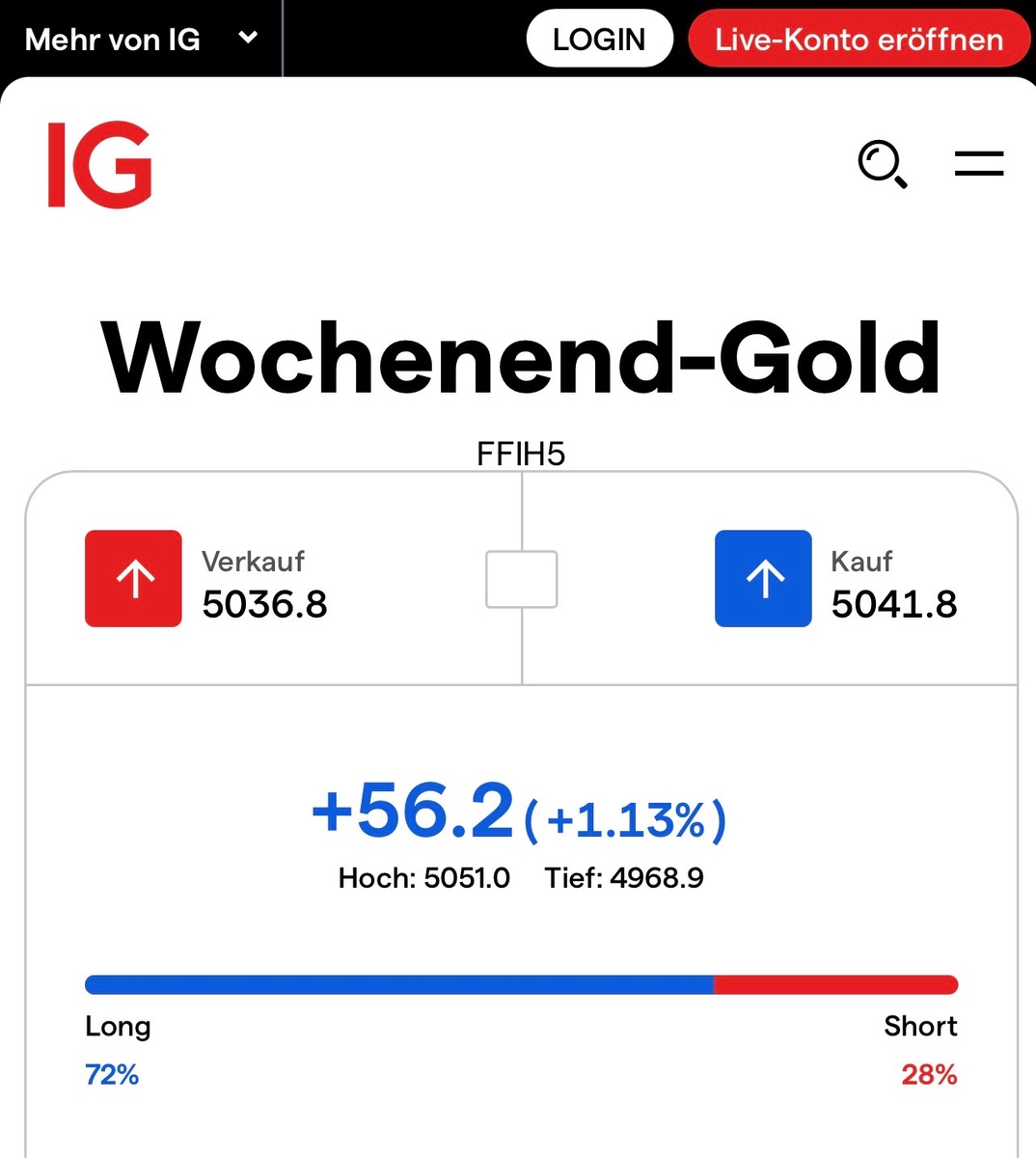Select Kauf at 5041.8
Image resolution: width=1036 pixels, height=1158 pixels.
[x=763, y=578]
